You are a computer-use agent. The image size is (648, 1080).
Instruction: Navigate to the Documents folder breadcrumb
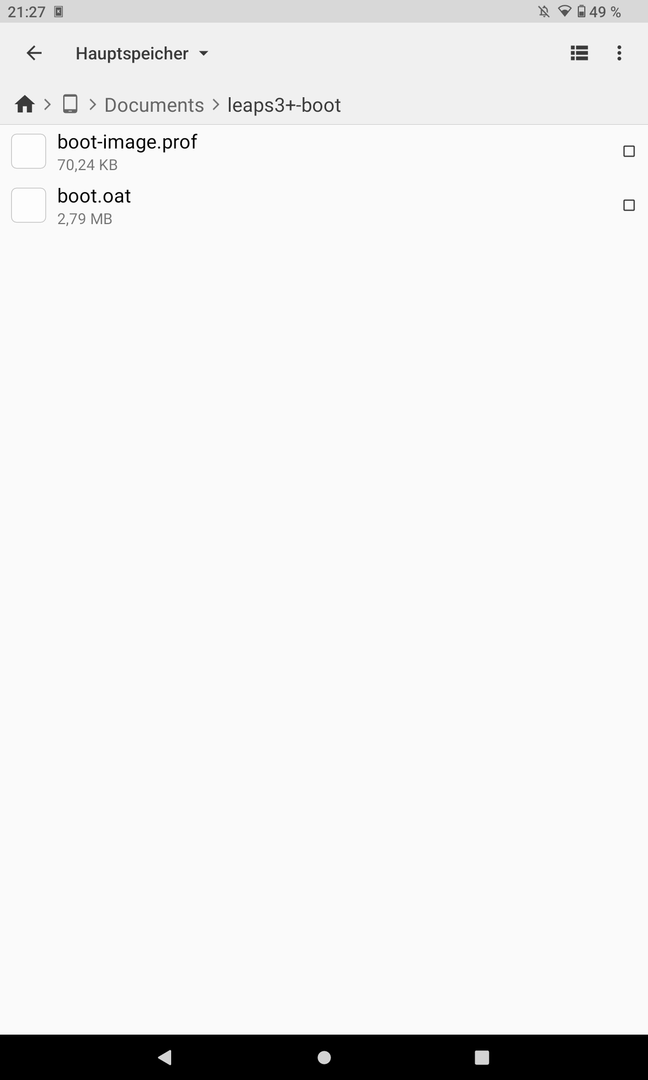(154, 105)
